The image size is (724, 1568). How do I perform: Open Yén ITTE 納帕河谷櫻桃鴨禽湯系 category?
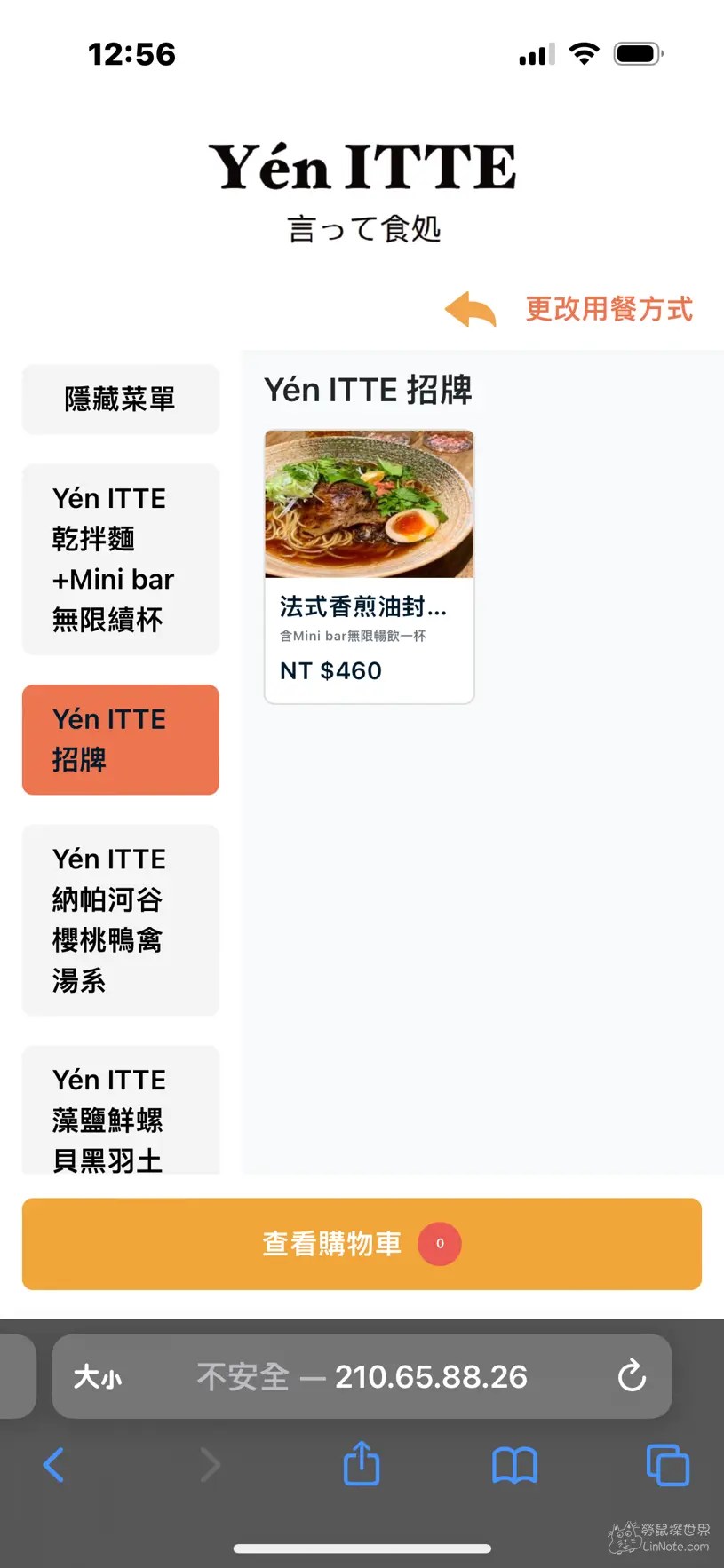click(x=120, y=919)
